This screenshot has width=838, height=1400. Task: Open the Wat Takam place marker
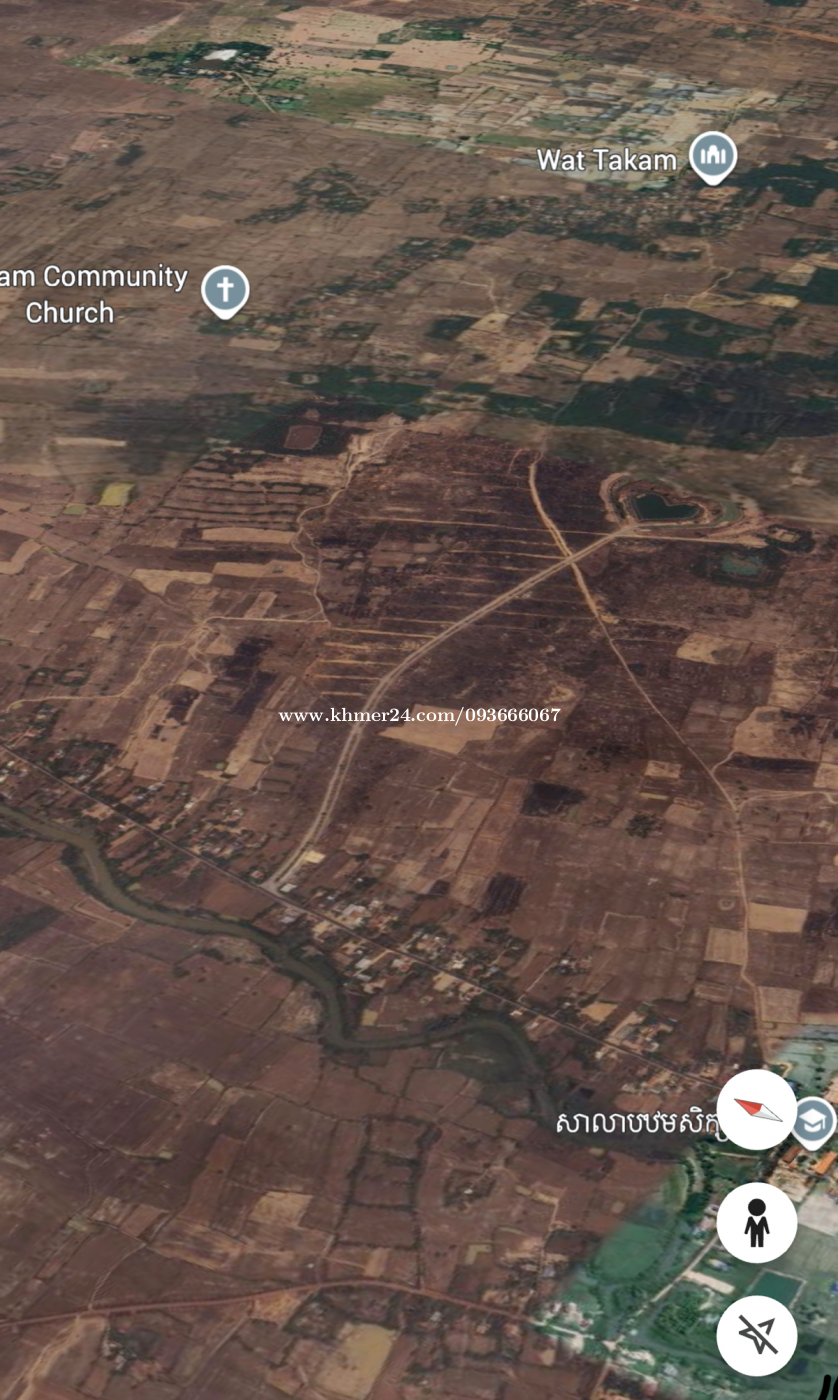point(713,157)
